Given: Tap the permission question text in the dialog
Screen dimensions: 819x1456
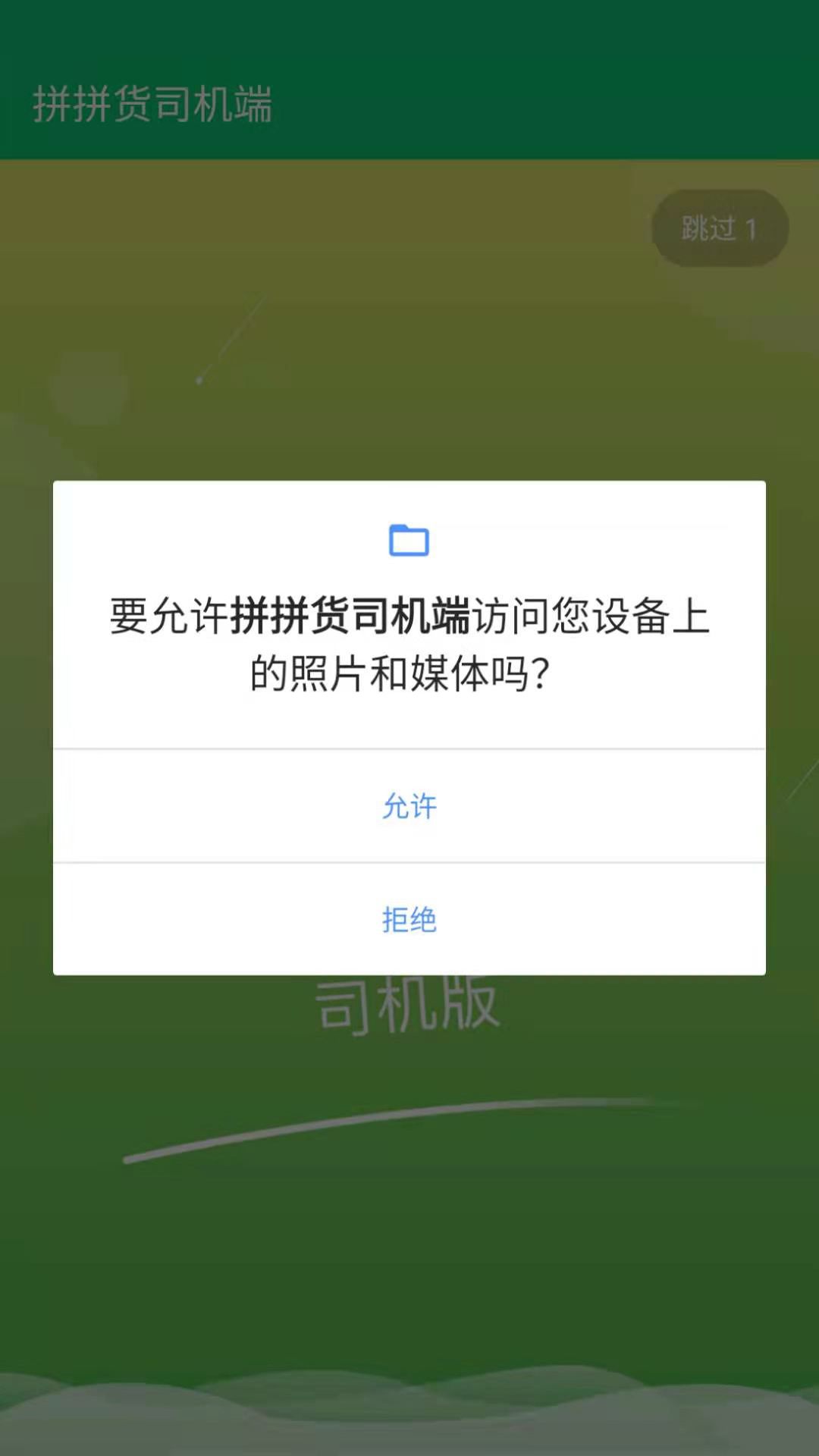Looking at the screenshot, I should pyautogui.click(x=409, y=641).
